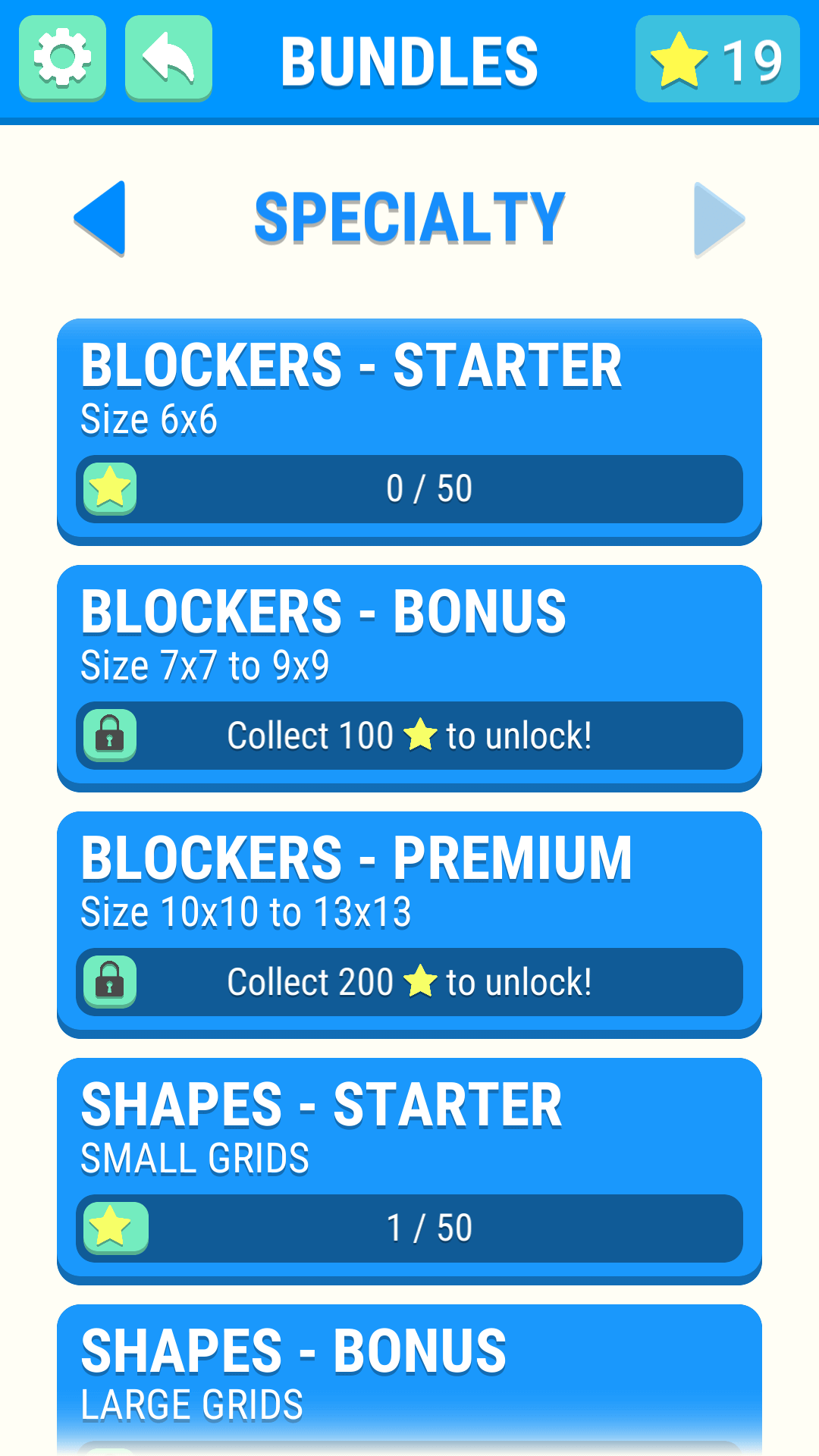Viewport: 819px width, 1456px height.
Task: Go to the next bundle category
Action: 719,218
